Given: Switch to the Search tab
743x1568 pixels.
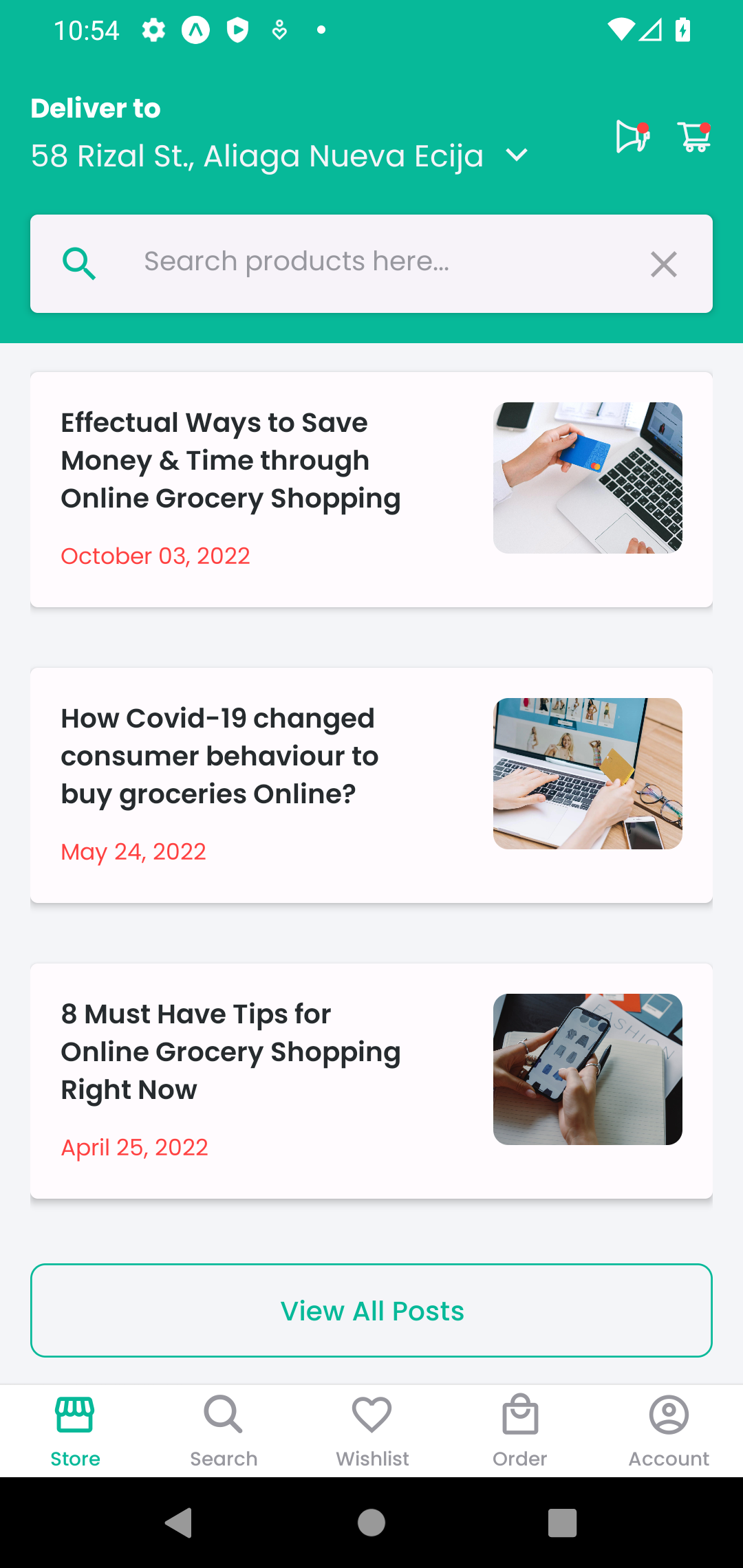Looking at the screenshot, I should click(x=224, y=1431).
